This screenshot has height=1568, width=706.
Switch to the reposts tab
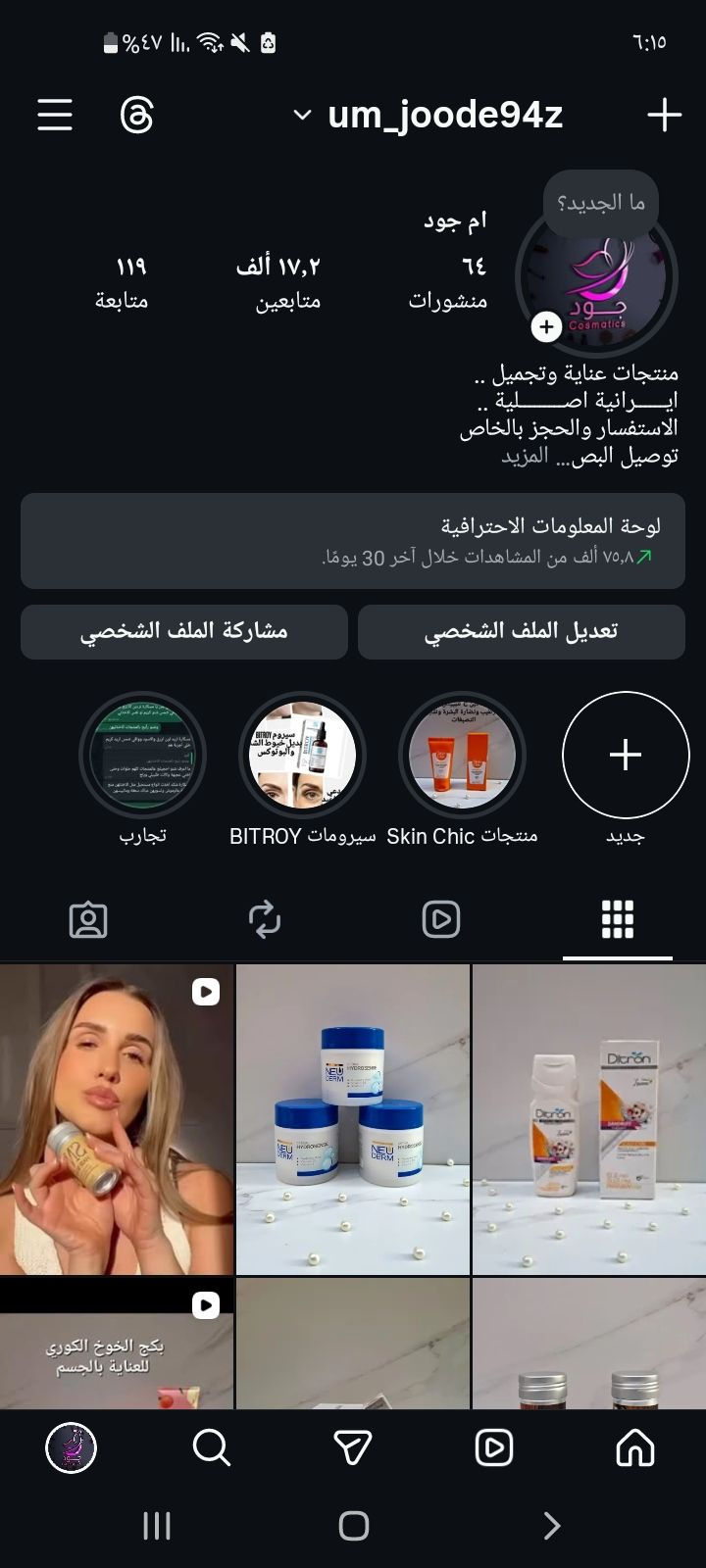click(x=265, y=919)
